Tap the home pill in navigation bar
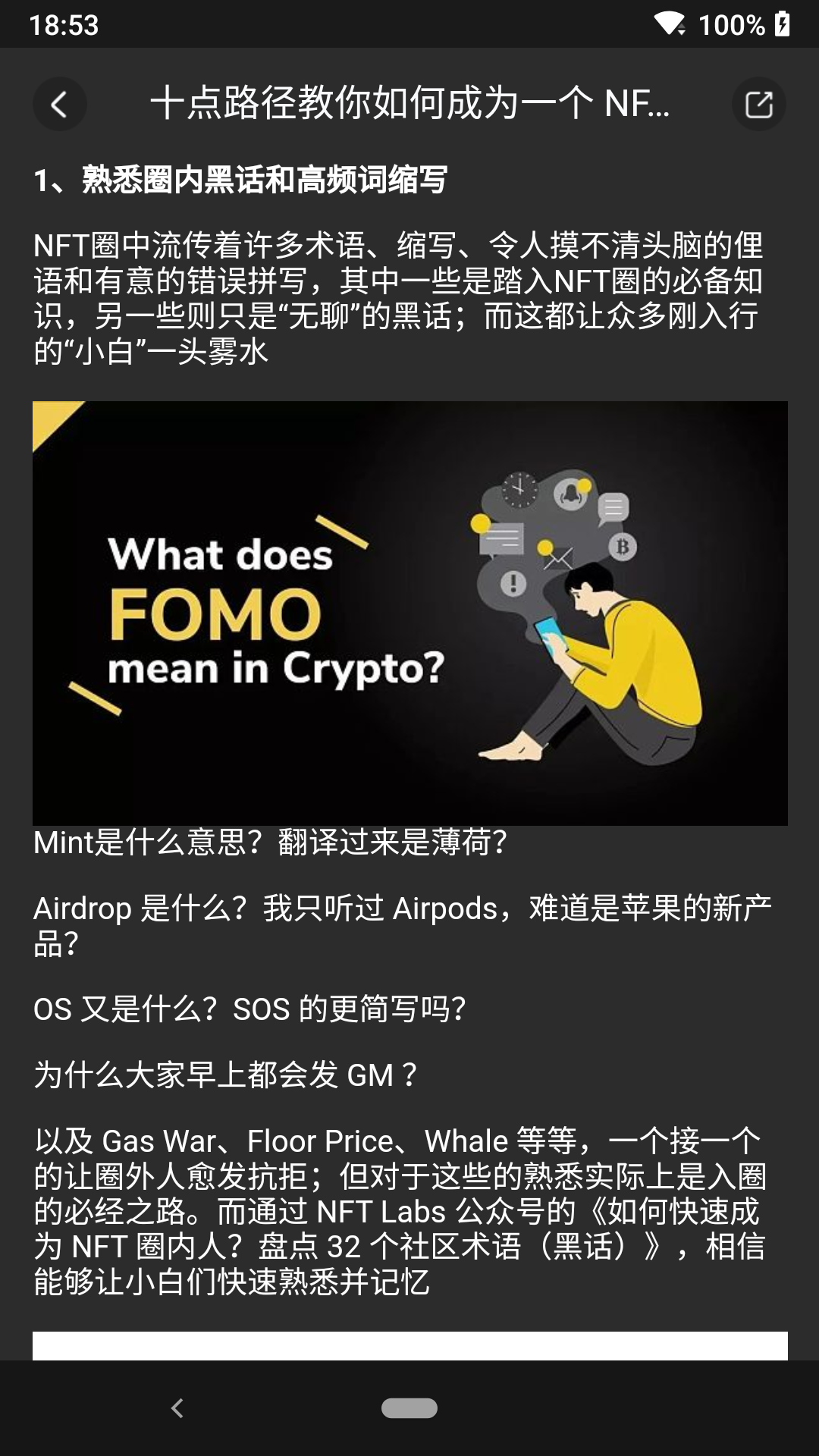Screen dimensions: 819x1456 [409, 1408]
